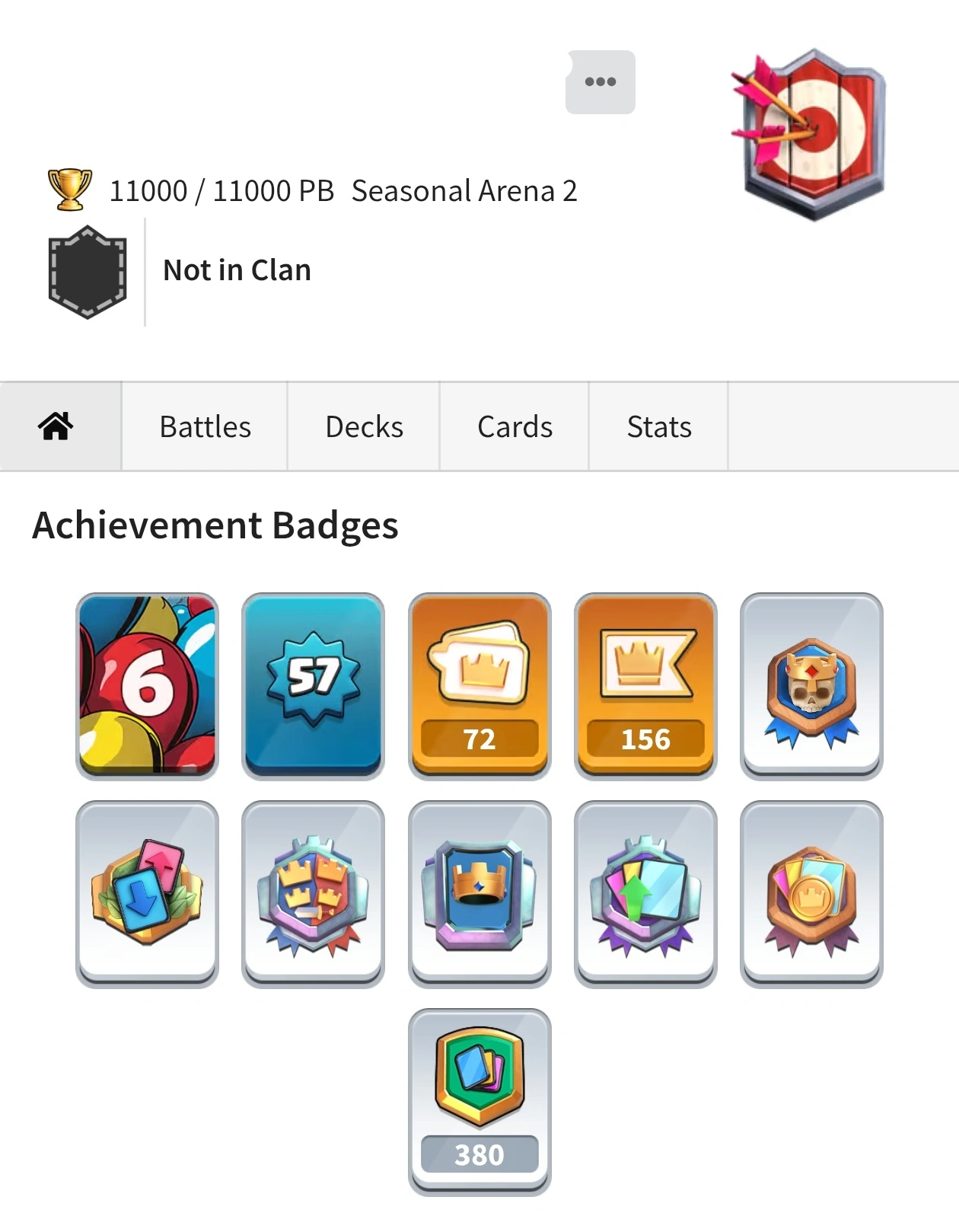Screen dimensions: 959x1232
Task: Switch to the Battles tab
Action: (205, 427)
